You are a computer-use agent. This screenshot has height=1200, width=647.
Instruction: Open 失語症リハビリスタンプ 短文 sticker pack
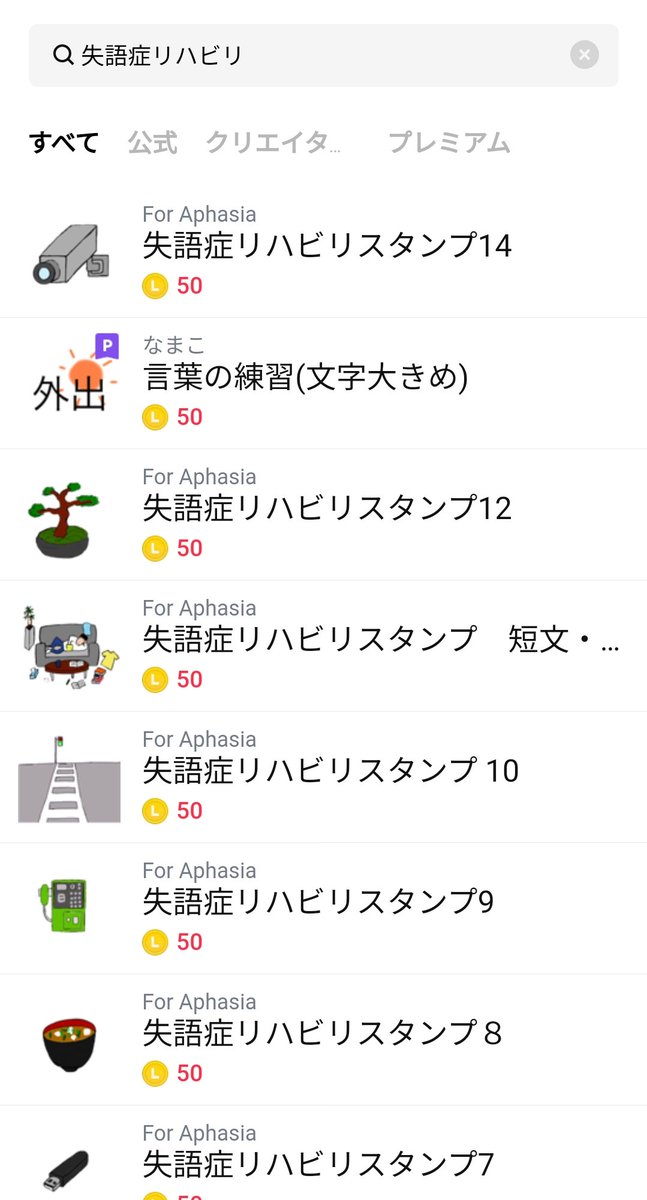click(x=380, y=639)
